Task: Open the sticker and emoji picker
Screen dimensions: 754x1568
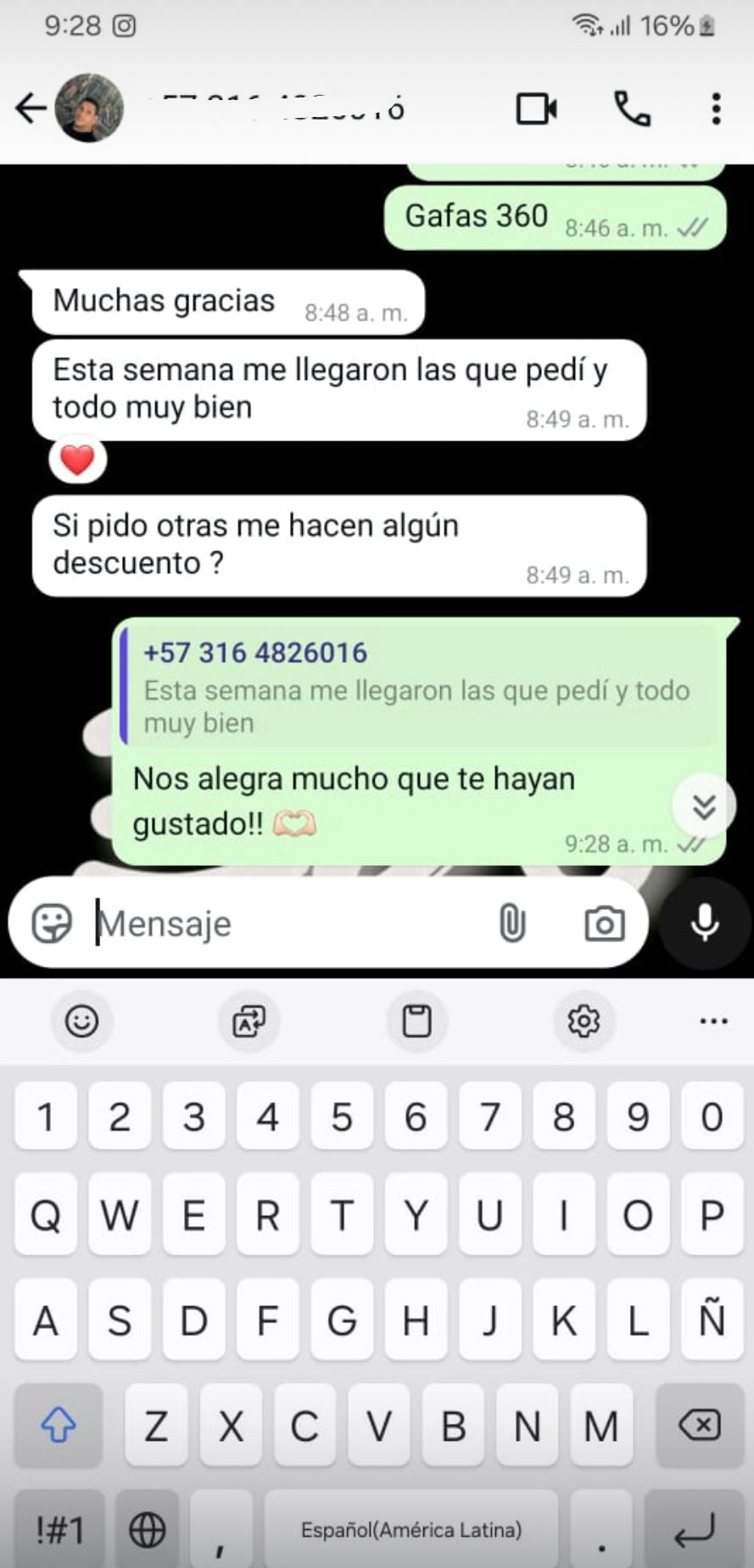Action: 52,923
